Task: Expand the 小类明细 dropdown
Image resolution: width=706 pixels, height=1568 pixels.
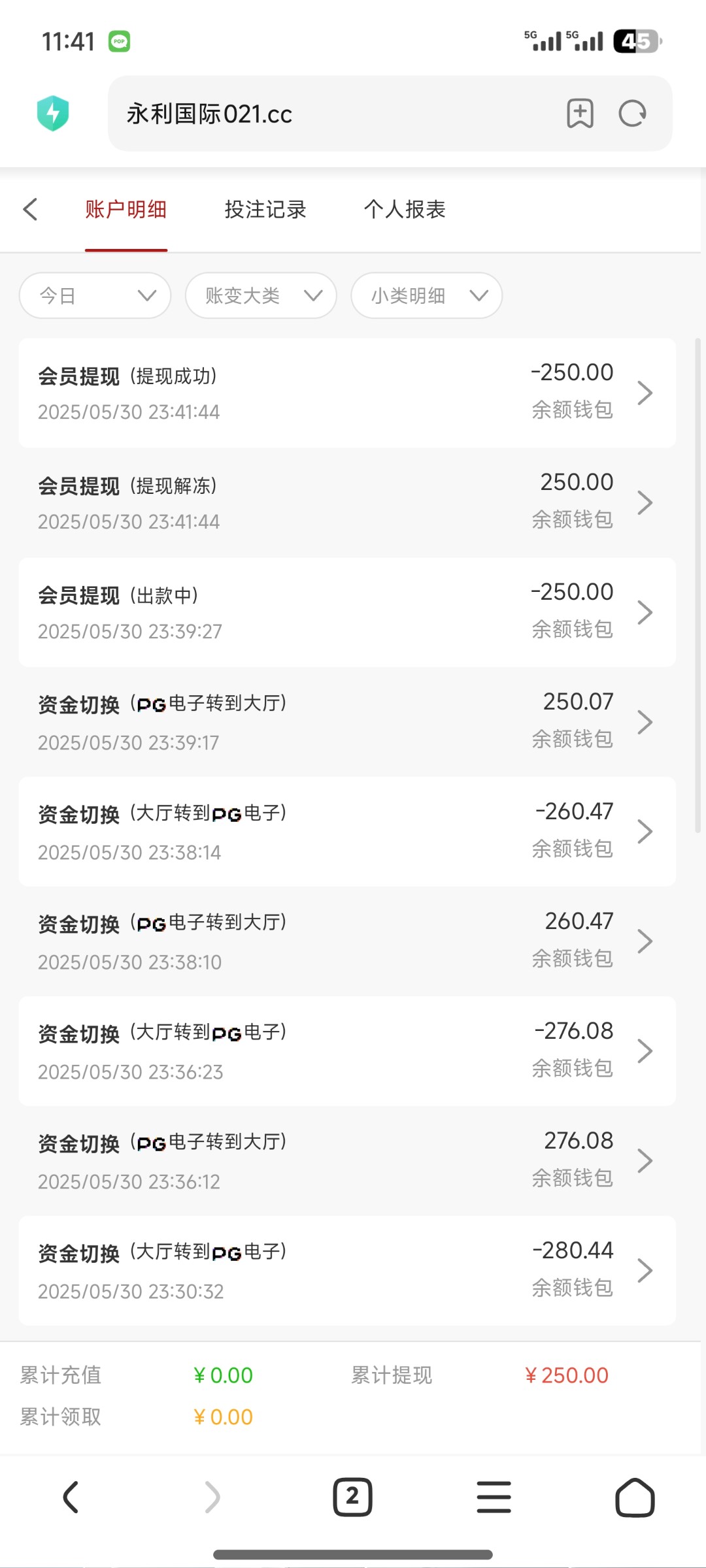Action: pos(427,295)
